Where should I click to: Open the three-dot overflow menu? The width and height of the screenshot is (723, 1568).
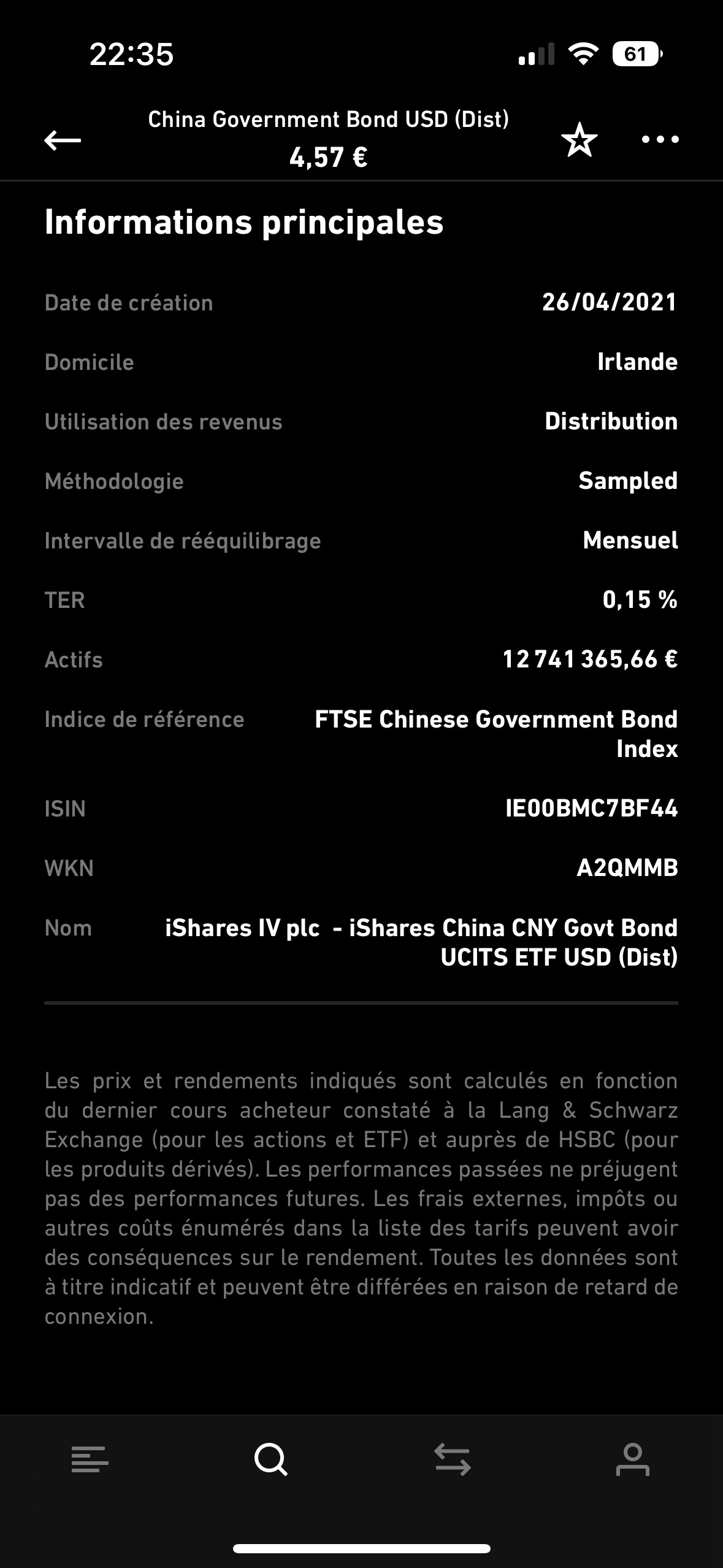pos(660,140)
